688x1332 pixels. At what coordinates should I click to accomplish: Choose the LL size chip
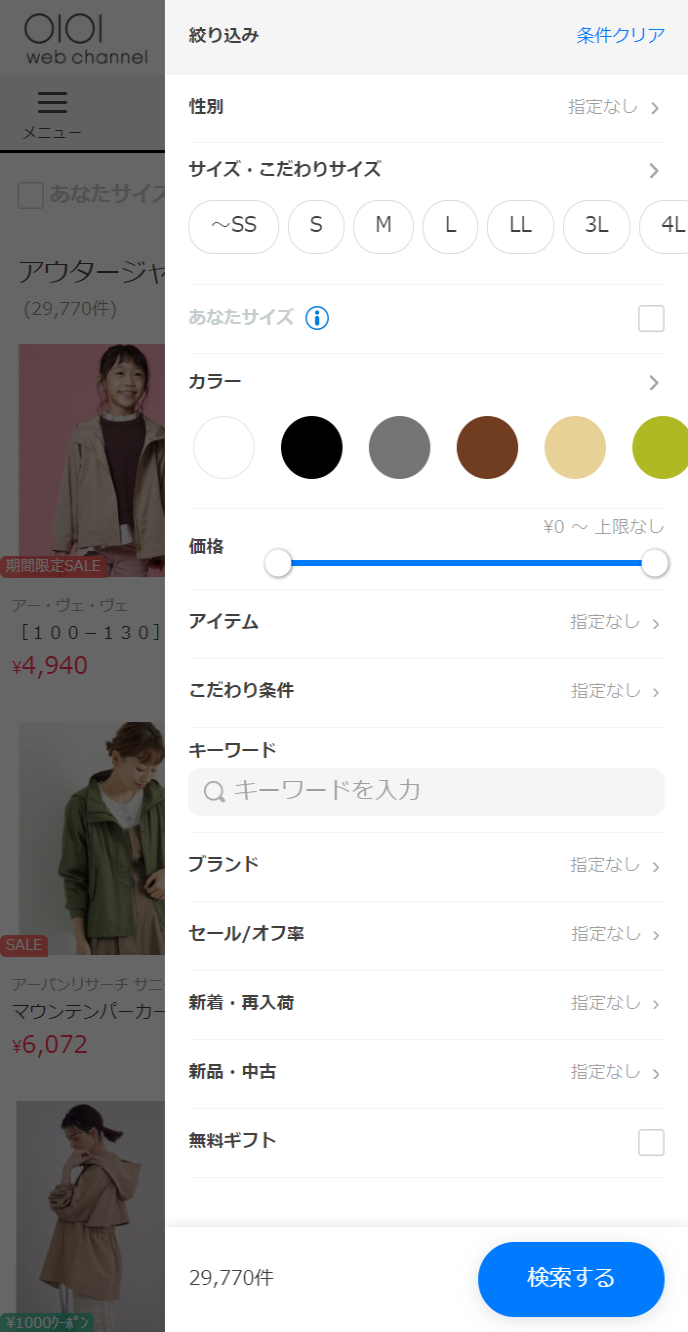(520, 226)
